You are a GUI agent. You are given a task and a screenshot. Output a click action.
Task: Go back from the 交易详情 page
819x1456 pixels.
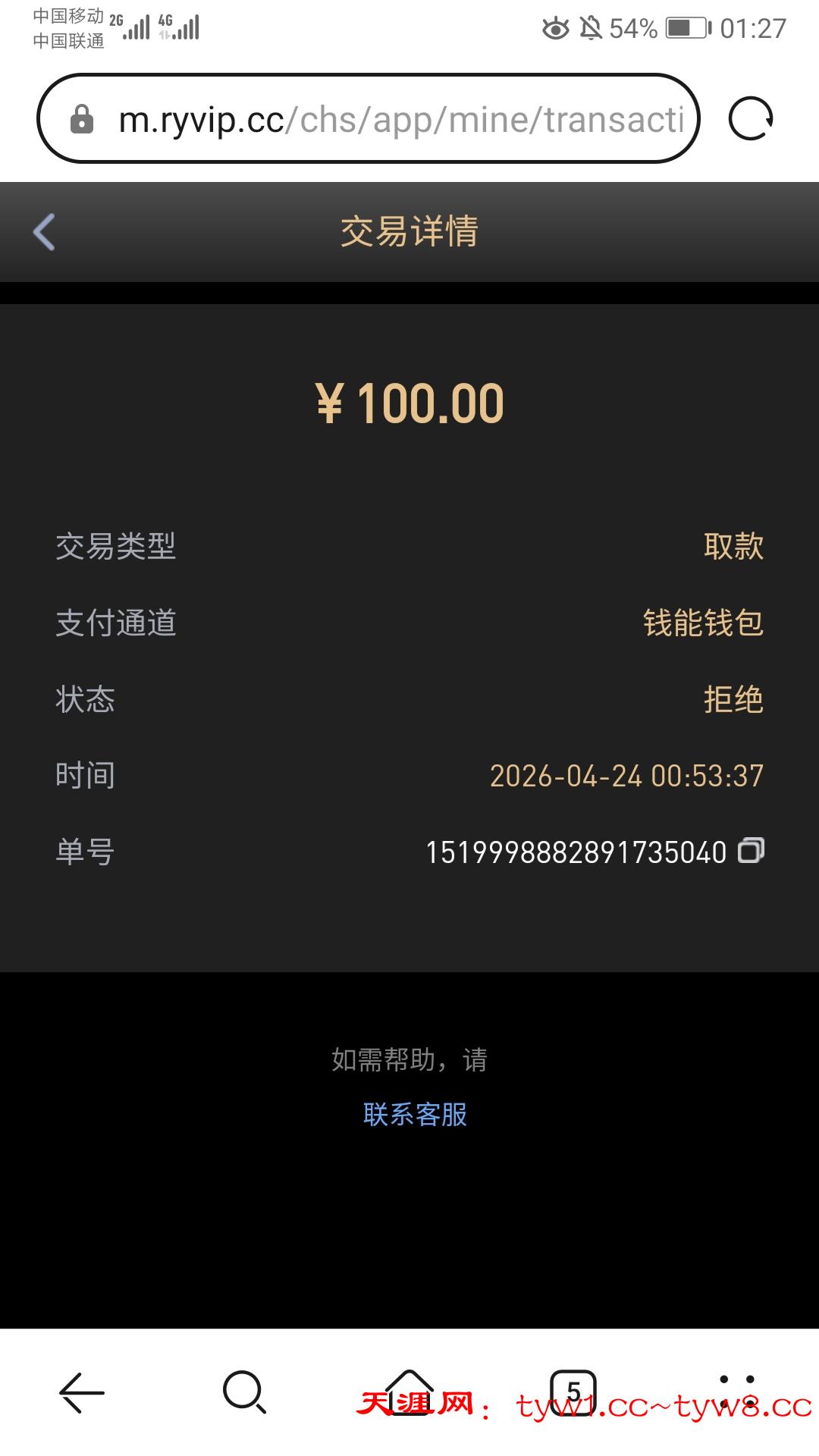[x=44, y=231]
